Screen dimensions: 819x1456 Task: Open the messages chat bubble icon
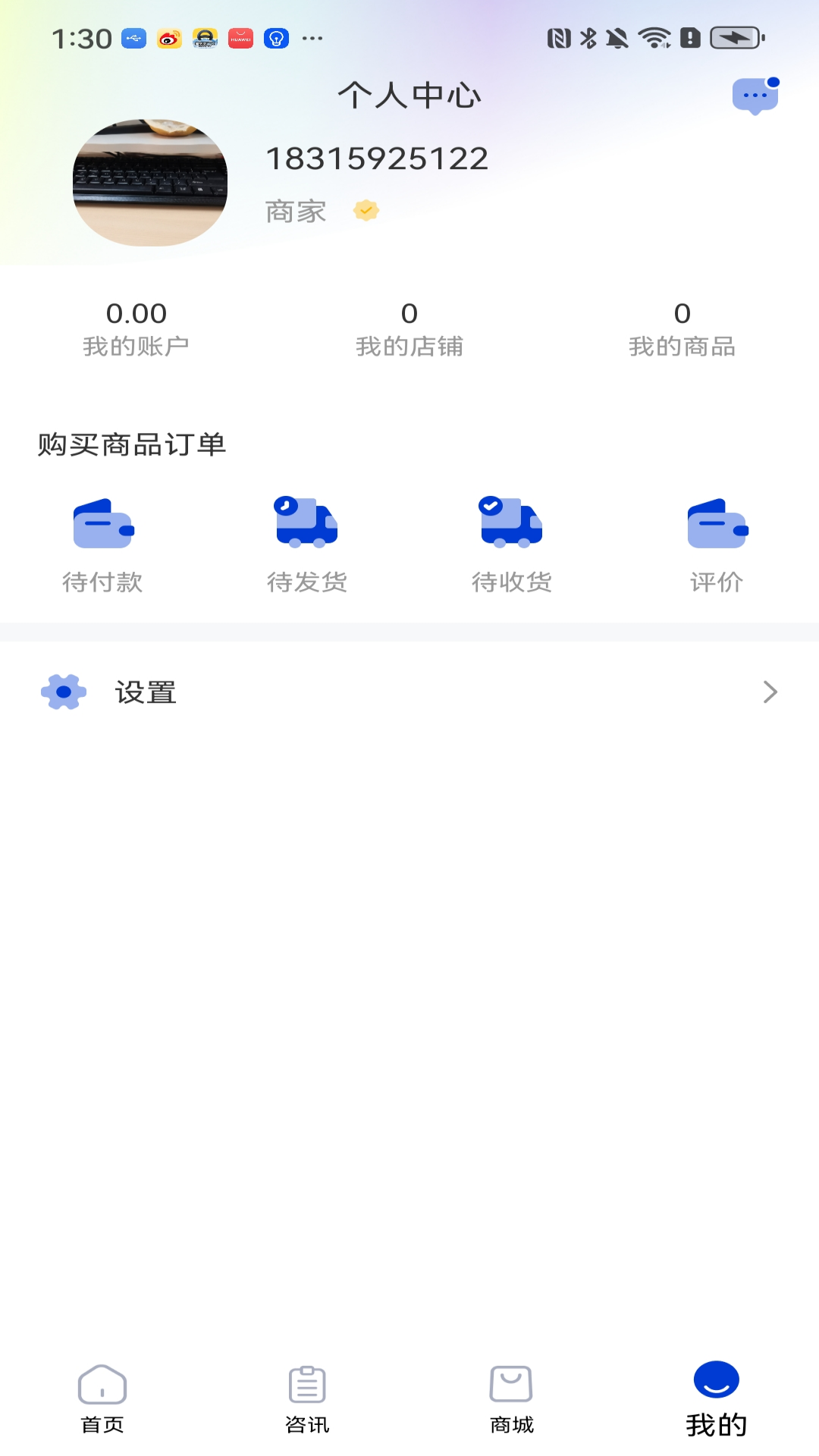coord(755,96)
